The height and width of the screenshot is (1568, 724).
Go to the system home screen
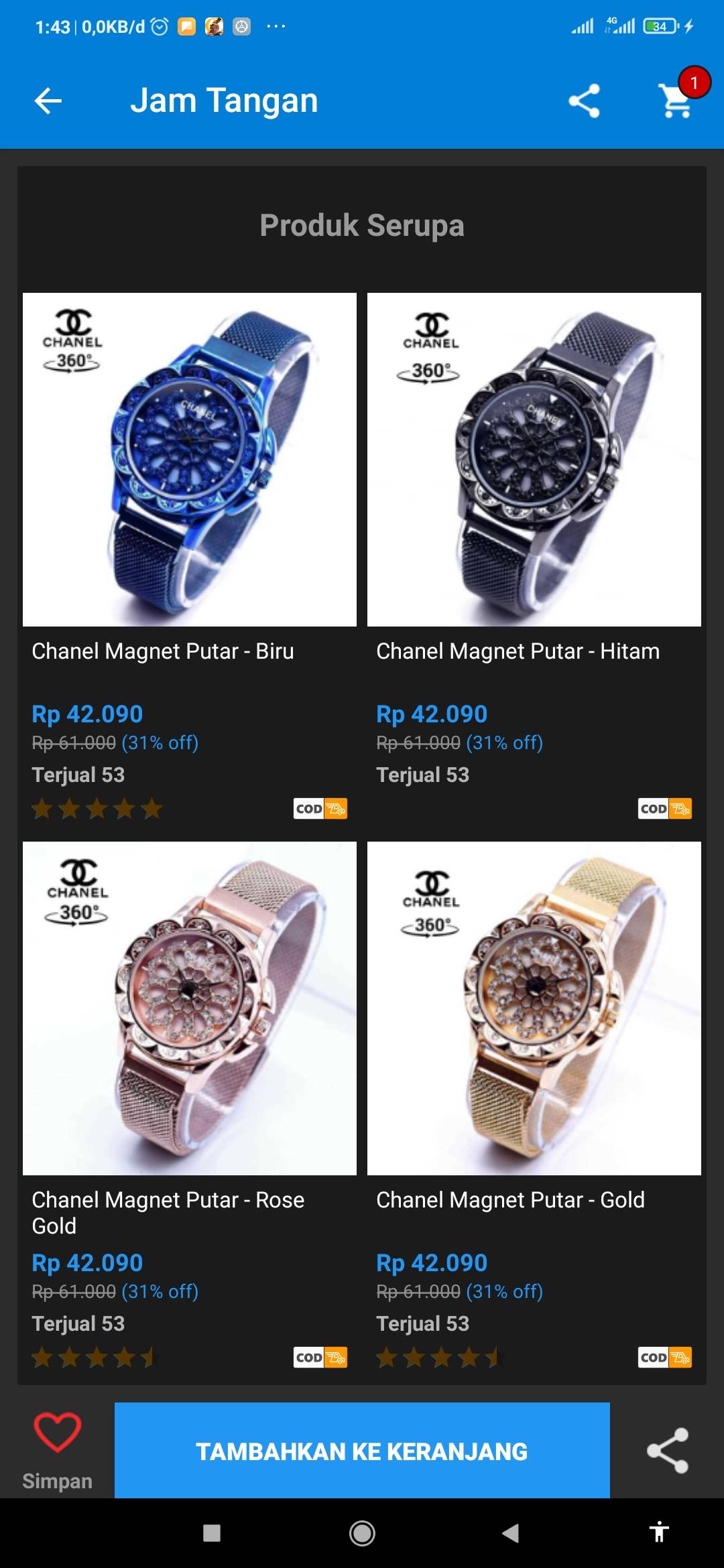[x=362, y=1533]
